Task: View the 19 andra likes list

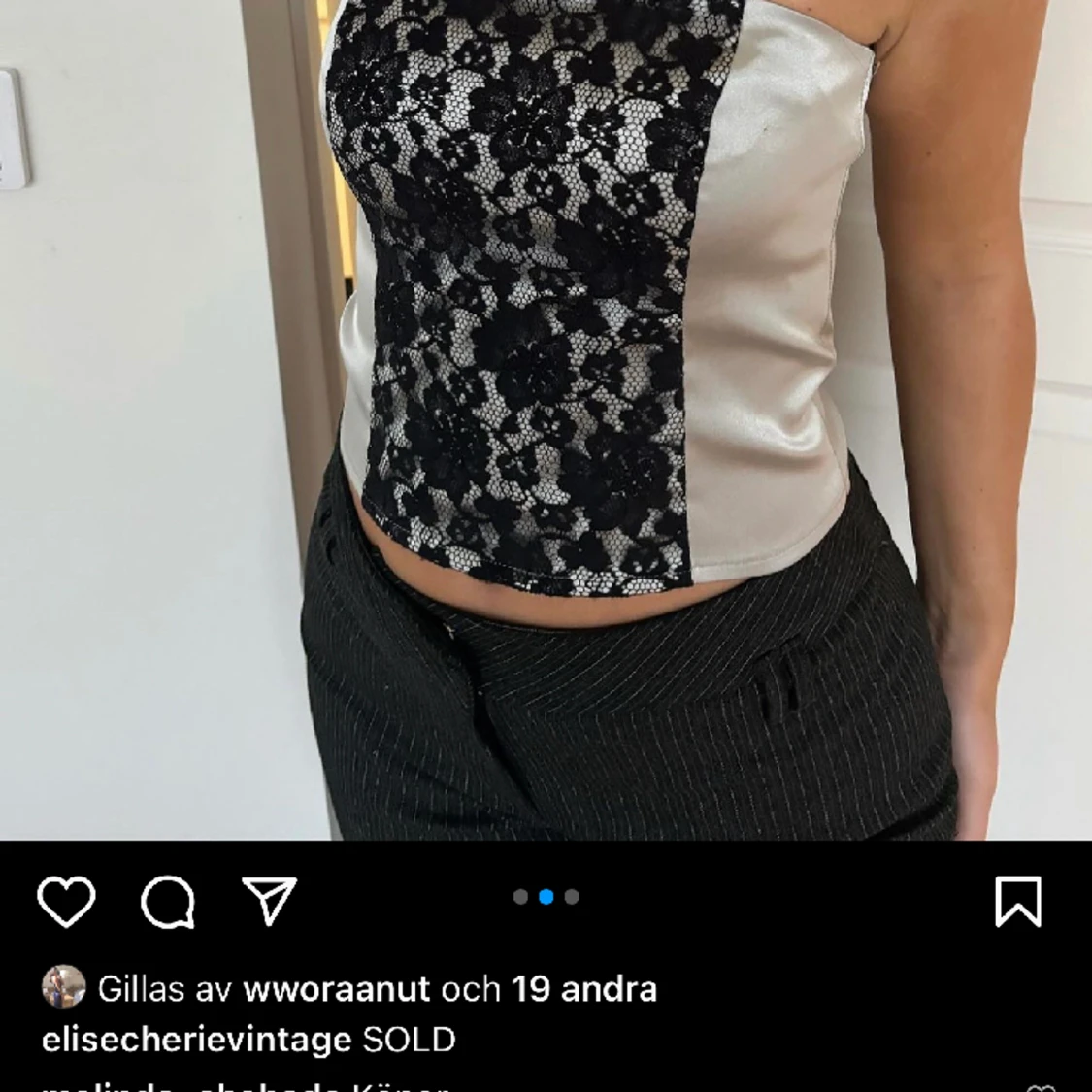Action: pyautogui.click(x=583, y=989)
